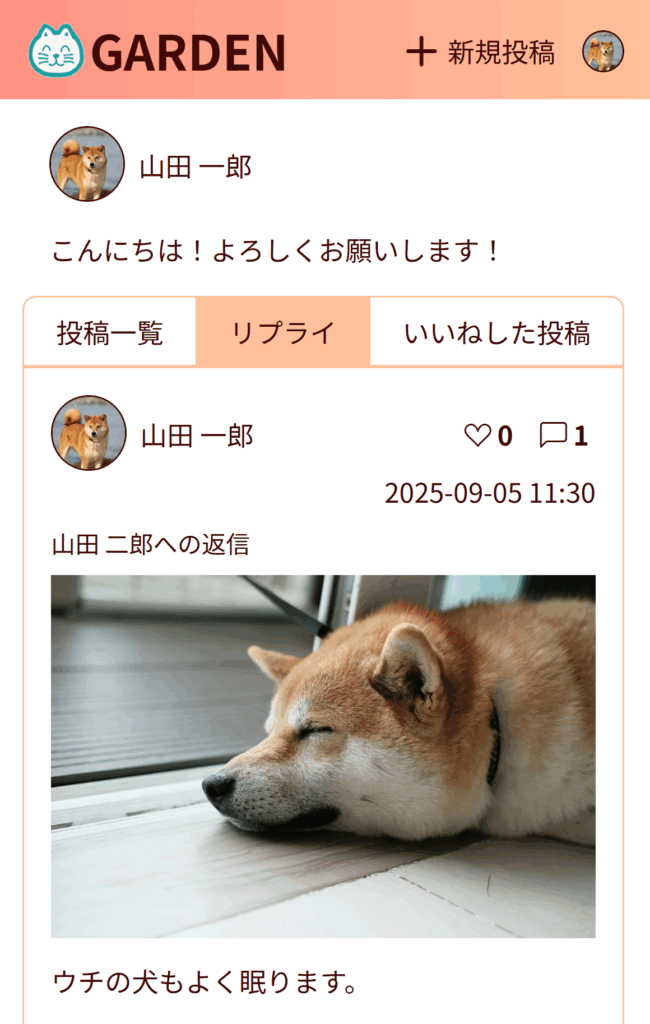The width and height of the screenshot is (650, 1024).
Task: Follow the 山田 二郎への返信 link
Action: click(x=150, y=545)
